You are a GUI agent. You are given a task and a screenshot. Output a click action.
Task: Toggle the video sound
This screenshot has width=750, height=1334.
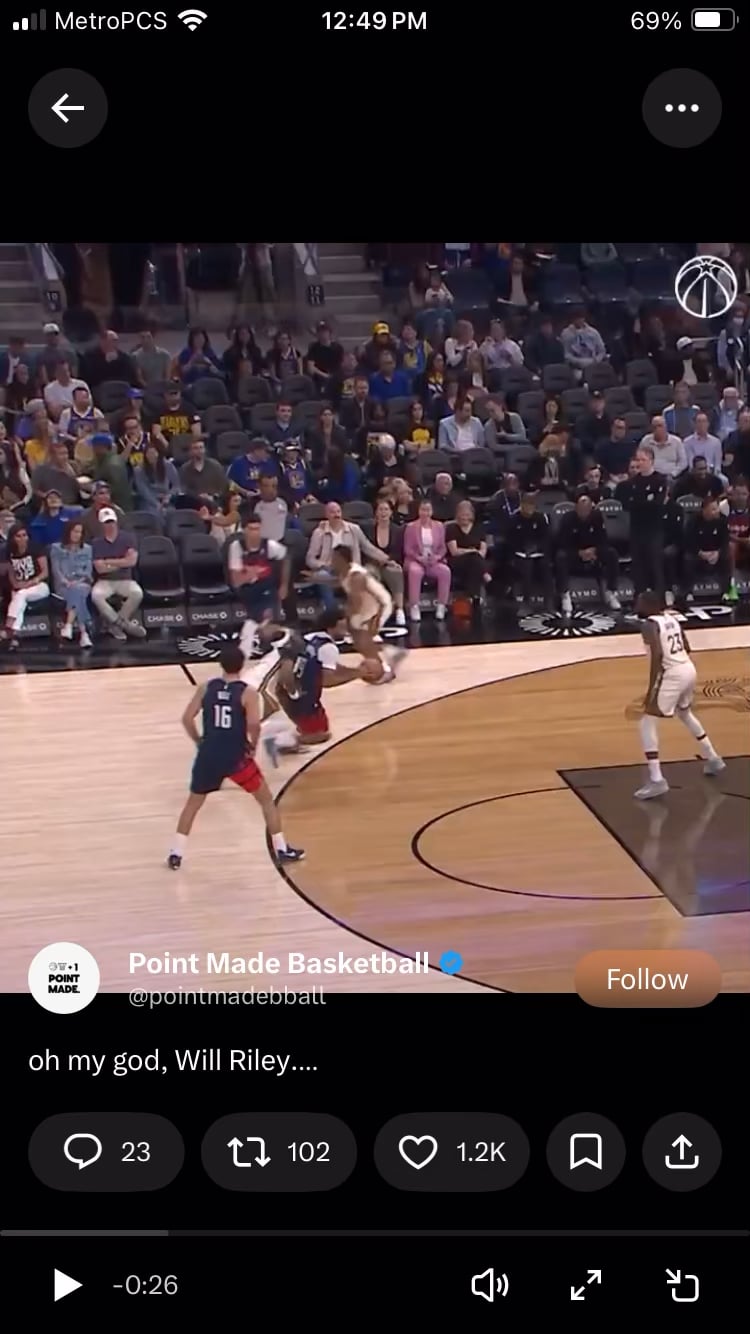490,1285
